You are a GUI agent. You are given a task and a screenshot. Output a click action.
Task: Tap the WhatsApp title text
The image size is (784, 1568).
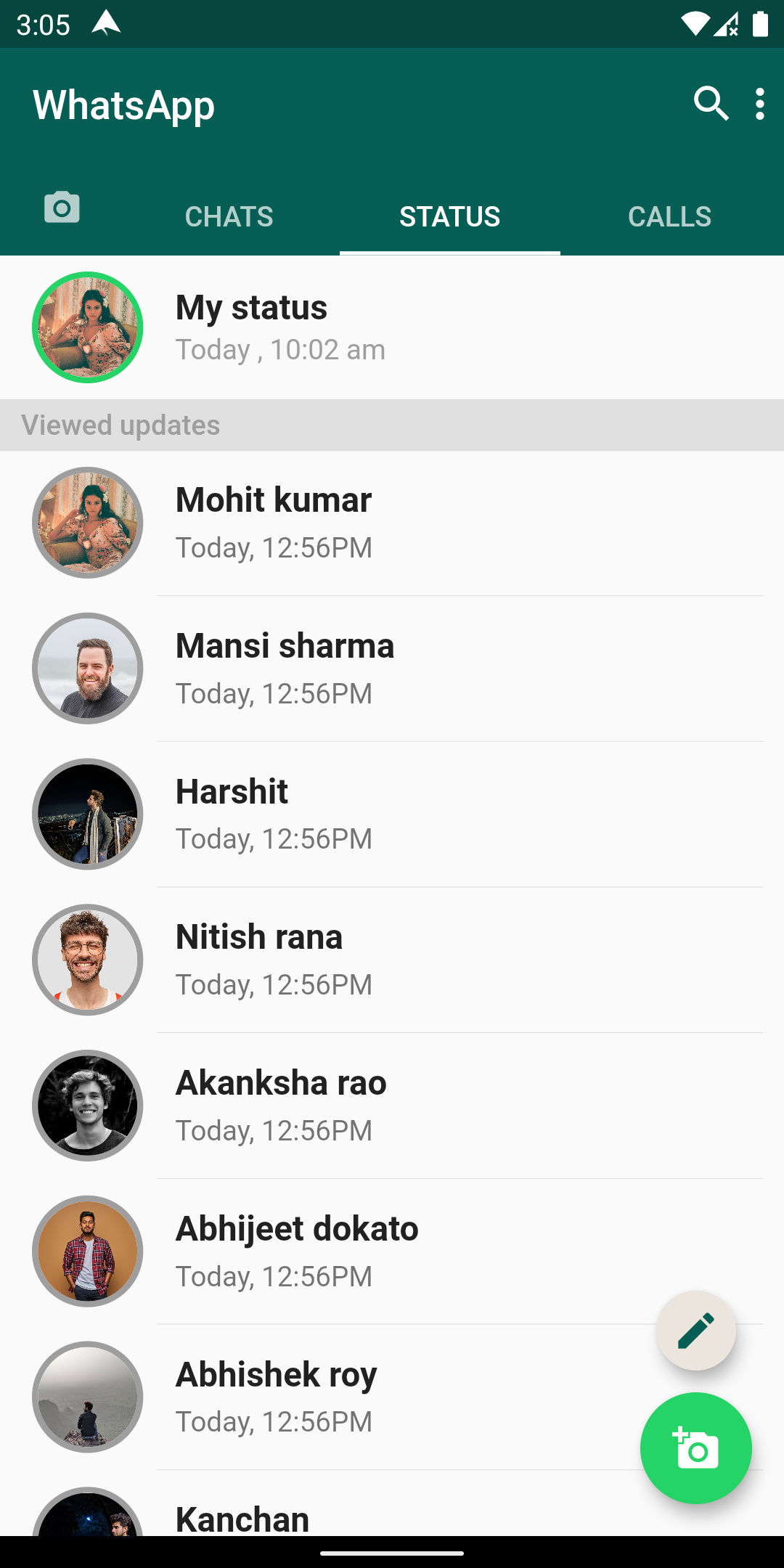[x=124, y=105]
